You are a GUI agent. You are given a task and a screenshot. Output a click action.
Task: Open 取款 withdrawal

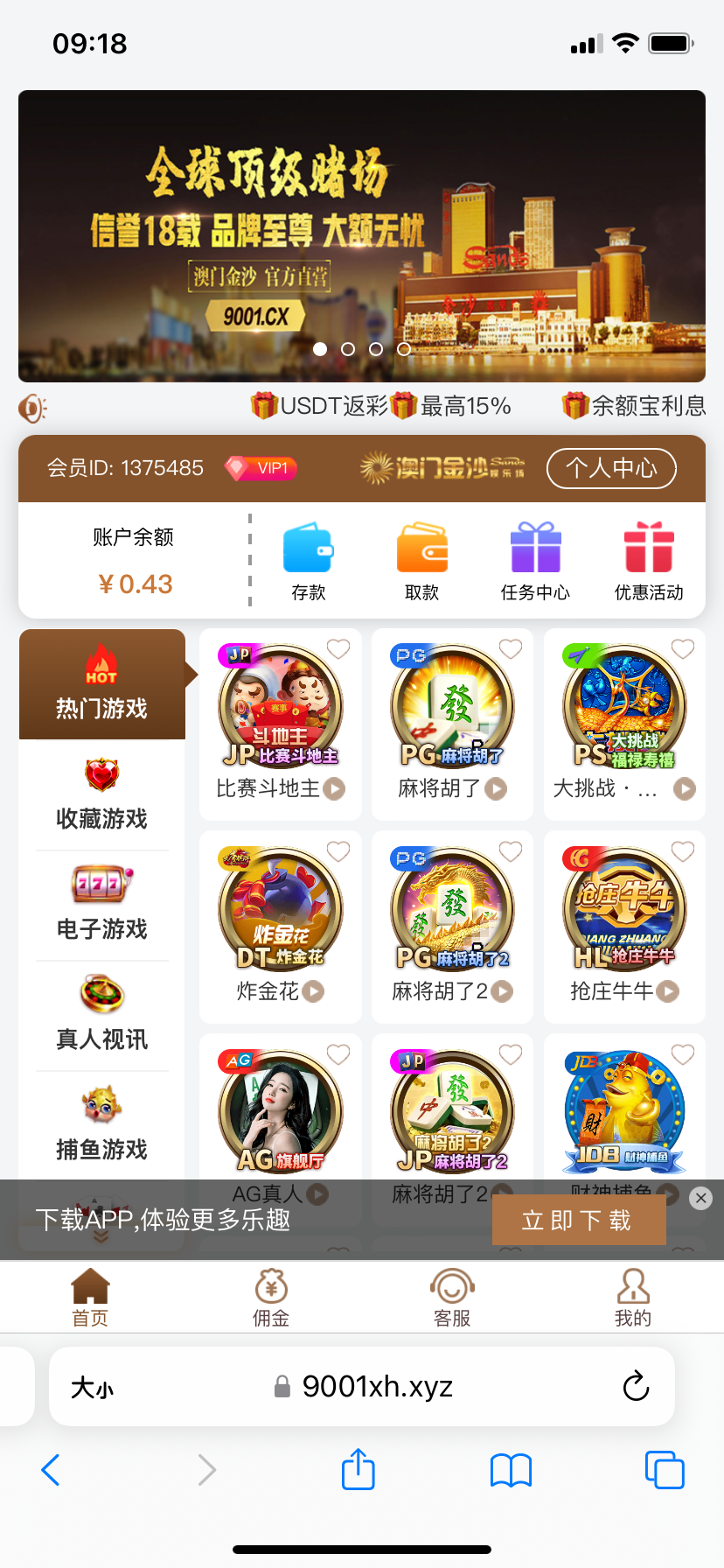coord(421,560)
